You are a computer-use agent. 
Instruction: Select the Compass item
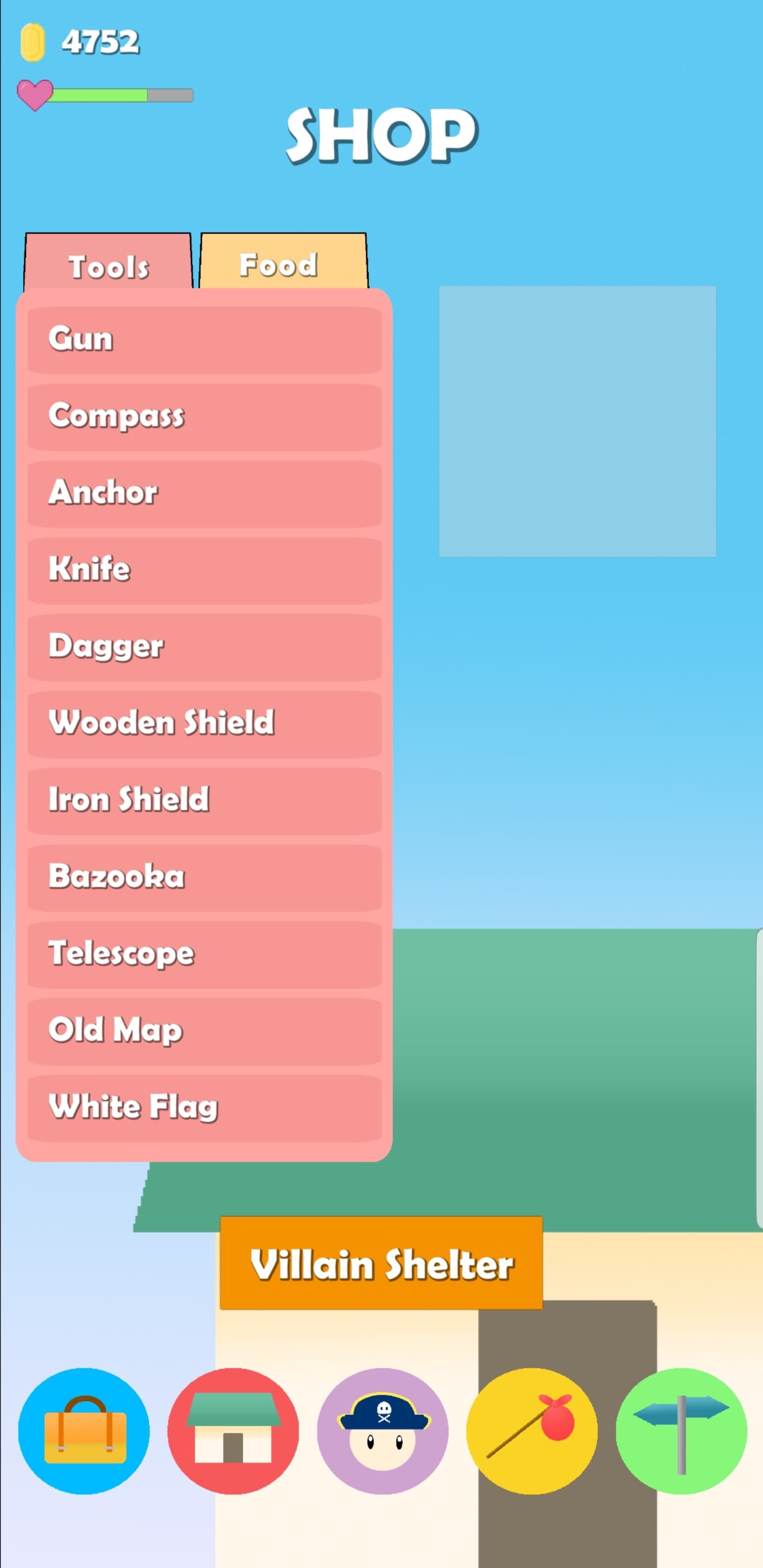[x=205, y=416]
